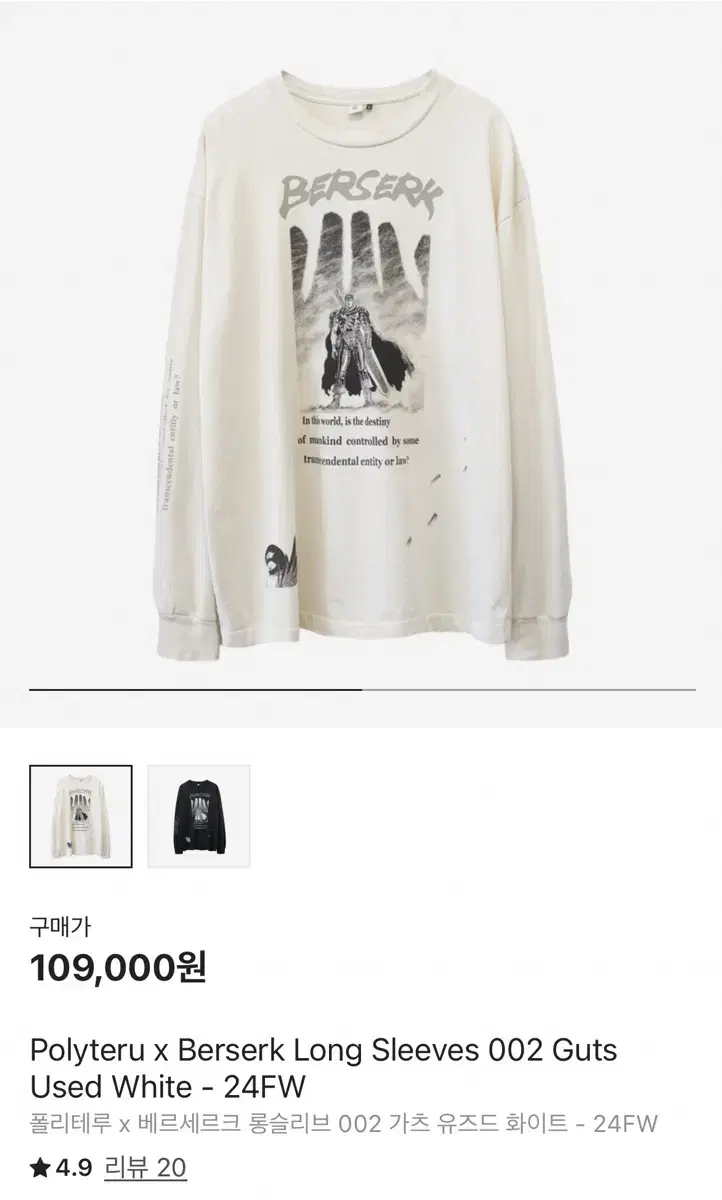View the BERSERK graphic on the shirt
Screen dimensions: 722x1200
coord(366,190)
